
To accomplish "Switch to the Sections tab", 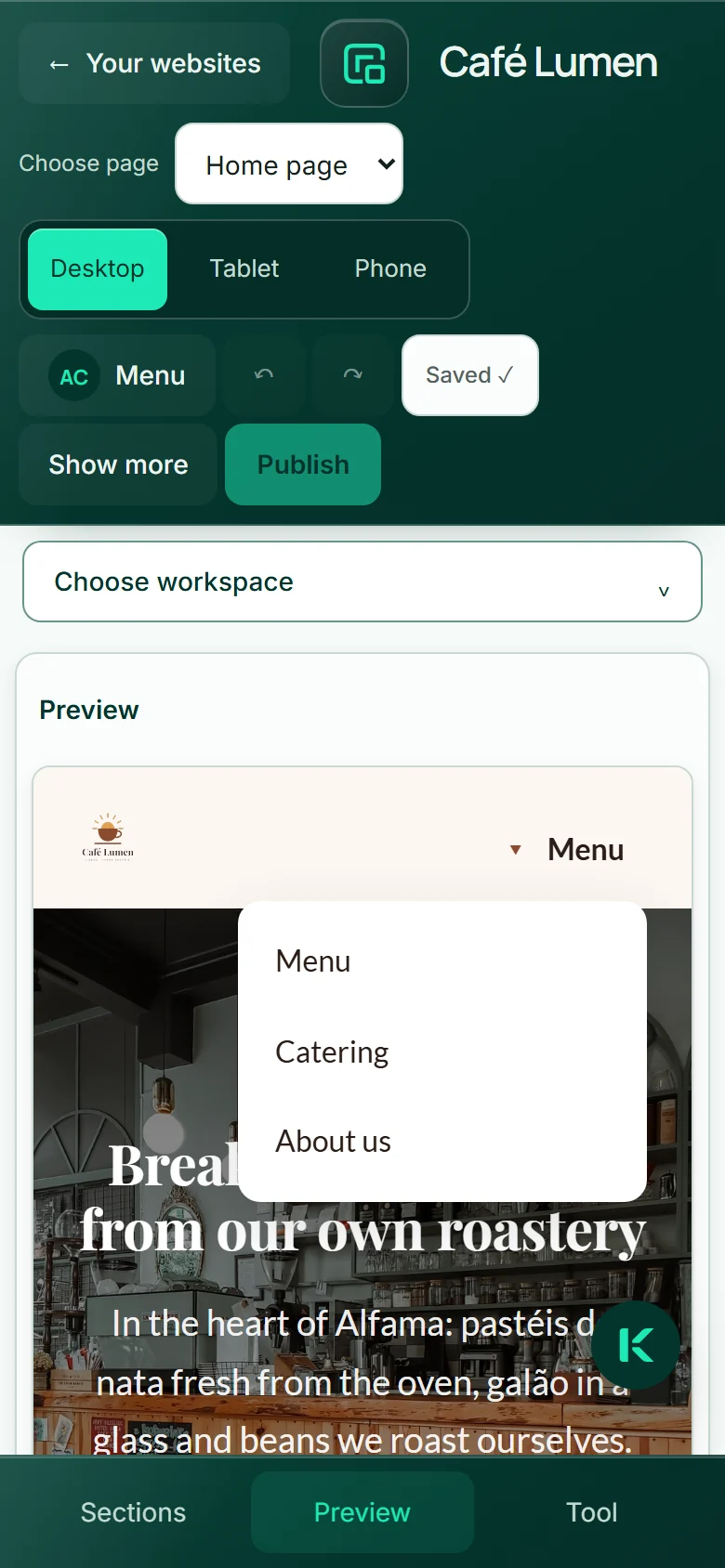I will pyautogui.click(x=133, y=1512).
